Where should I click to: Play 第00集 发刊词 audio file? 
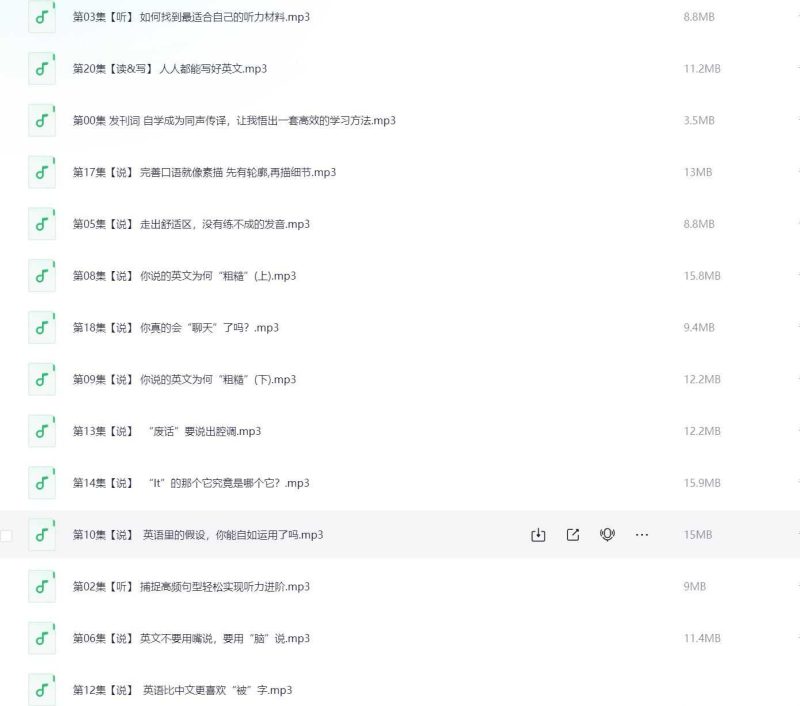(234, 121)
